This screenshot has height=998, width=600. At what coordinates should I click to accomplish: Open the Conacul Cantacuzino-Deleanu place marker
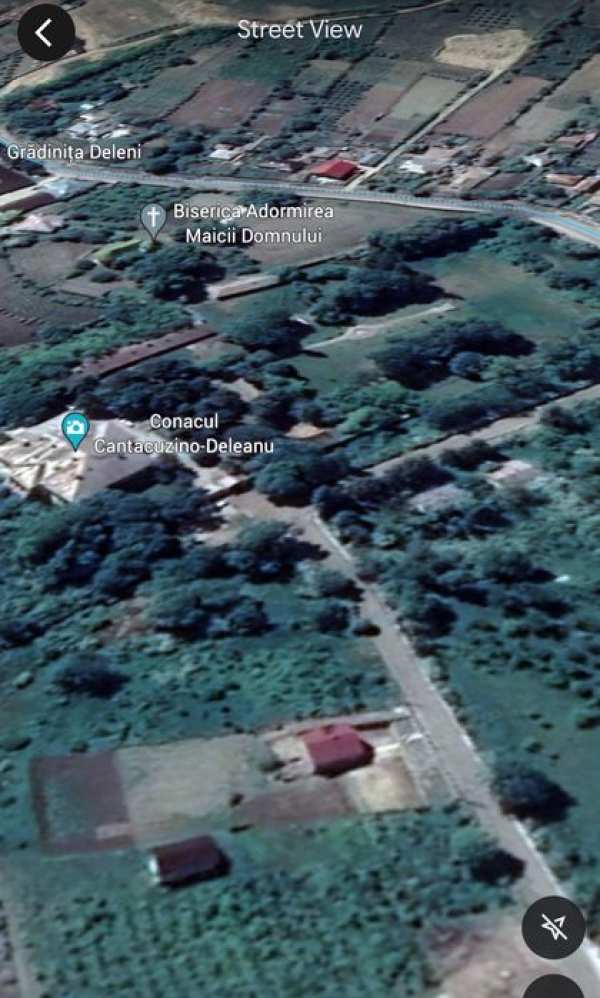[x=75, y=430]
